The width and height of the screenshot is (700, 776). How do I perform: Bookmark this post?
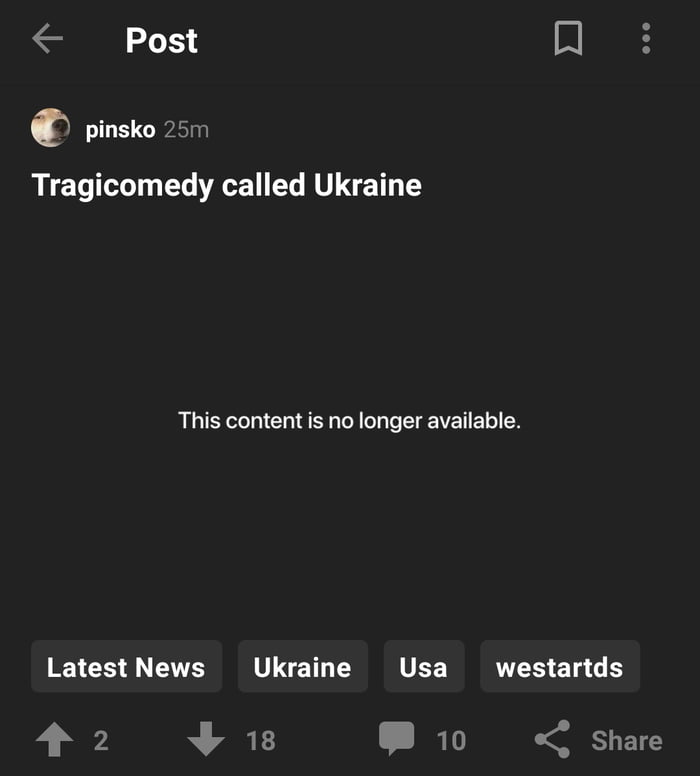point(568,40)
